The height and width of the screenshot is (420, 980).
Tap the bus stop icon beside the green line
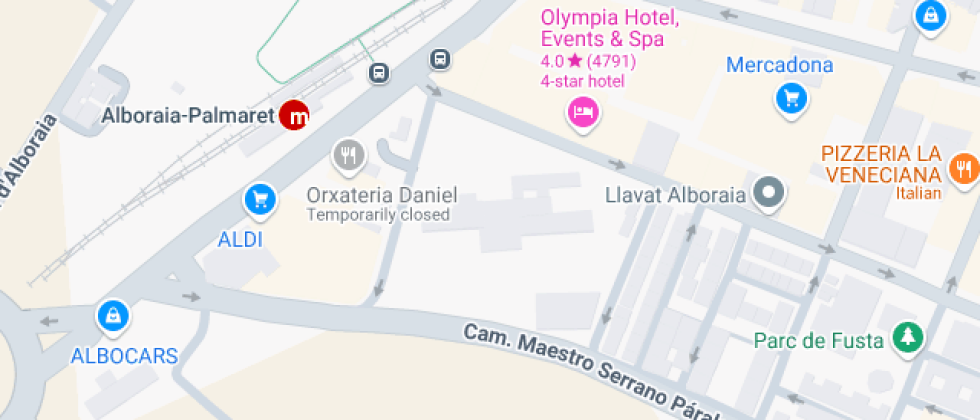(x=379, y=73)
